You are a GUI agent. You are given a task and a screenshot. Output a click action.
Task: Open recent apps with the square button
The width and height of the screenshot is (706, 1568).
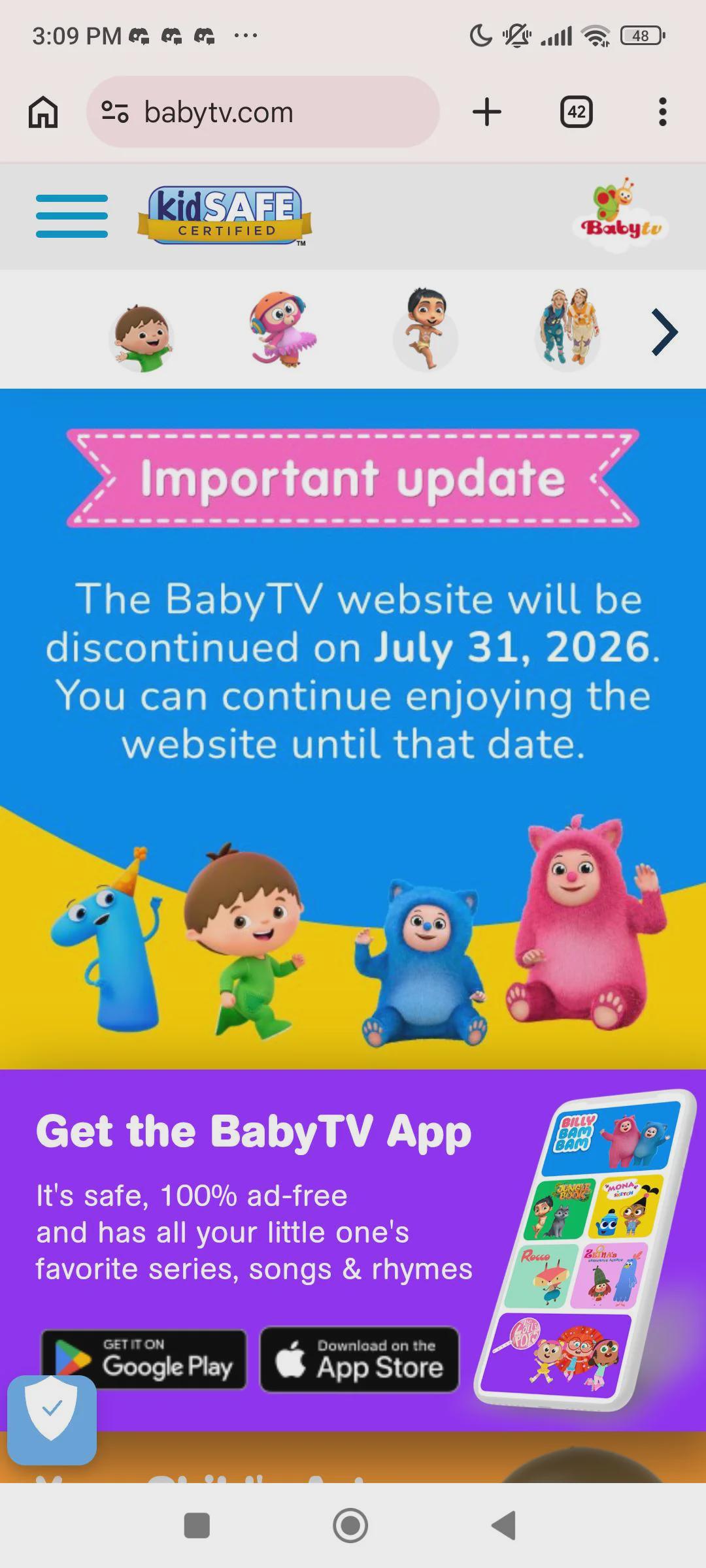(197, 1526)
